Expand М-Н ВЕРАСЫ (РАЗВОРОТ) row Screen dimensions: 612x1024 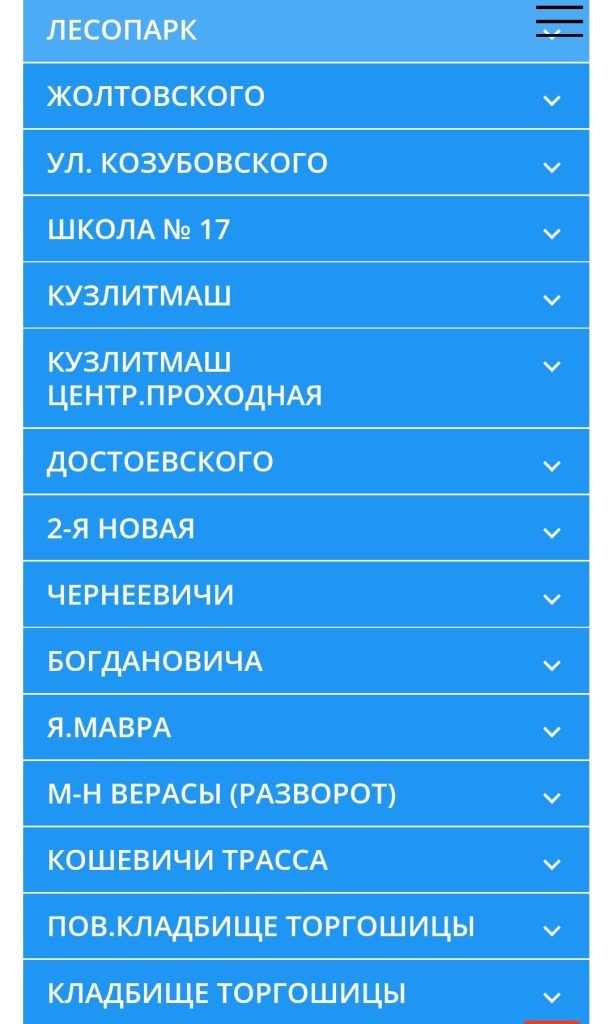(x=305, y=795)
